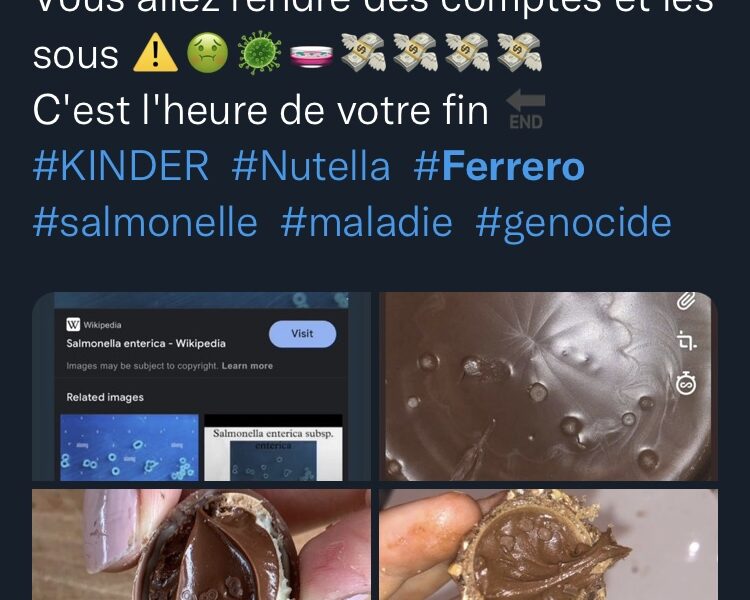The image size is (750, 600).
Task: View the hazelnut chocolate ball photo
Action: [548, 545]
